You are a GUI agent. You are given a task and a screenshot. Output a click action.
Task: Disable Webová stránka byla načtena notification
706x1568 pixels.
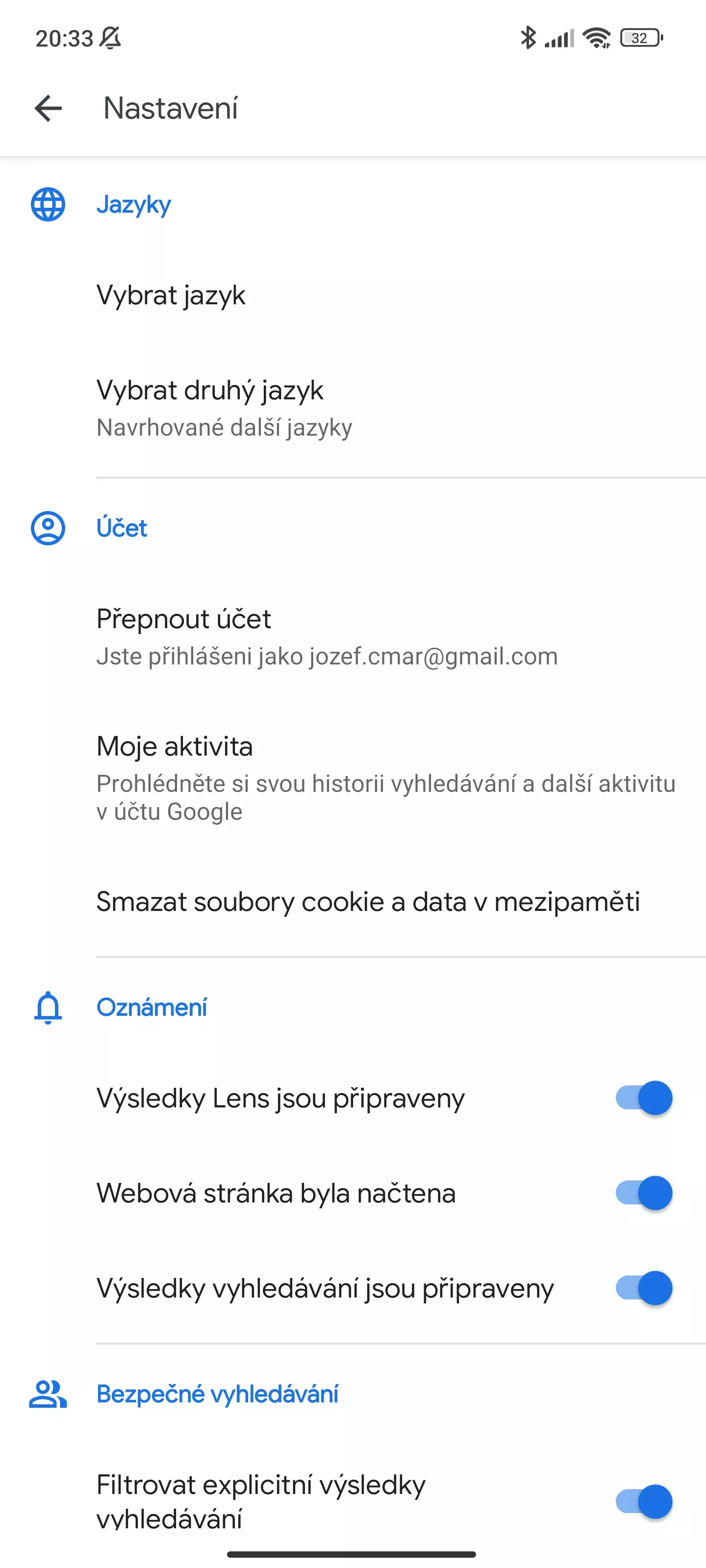(643, 1193)
